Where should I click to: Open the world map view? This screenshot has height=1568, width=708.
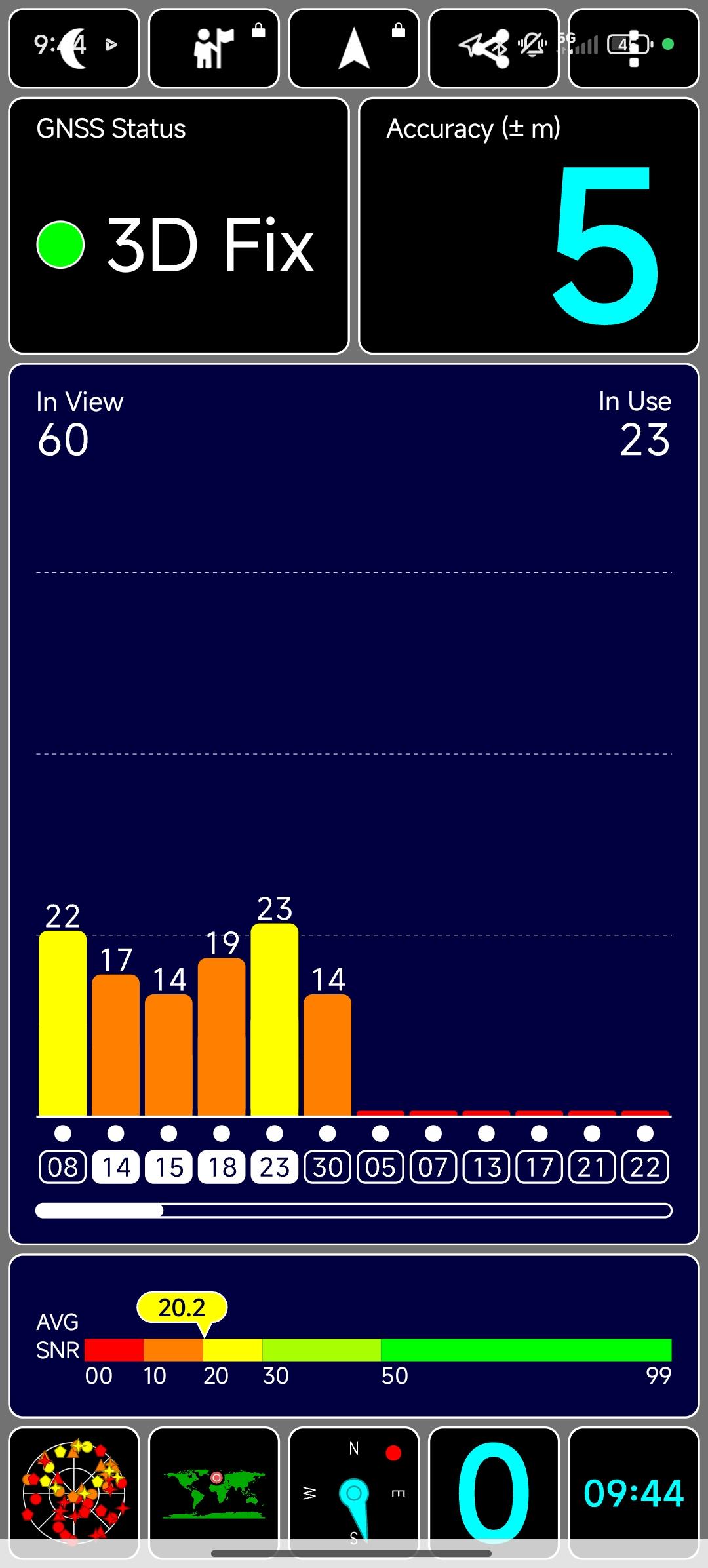(x=214, y=1493)
